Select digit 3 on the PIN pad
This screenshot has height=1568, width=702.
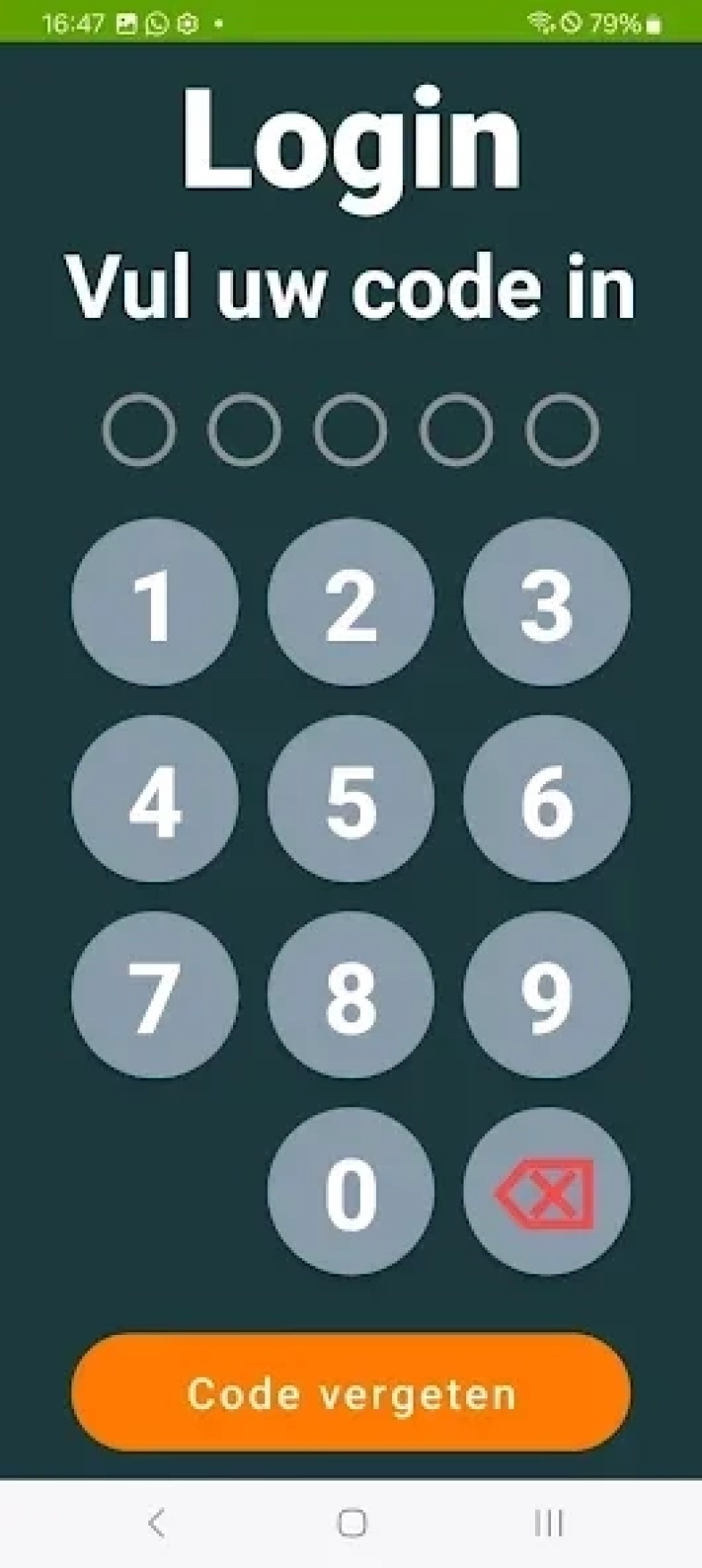(x=547, y=603)
